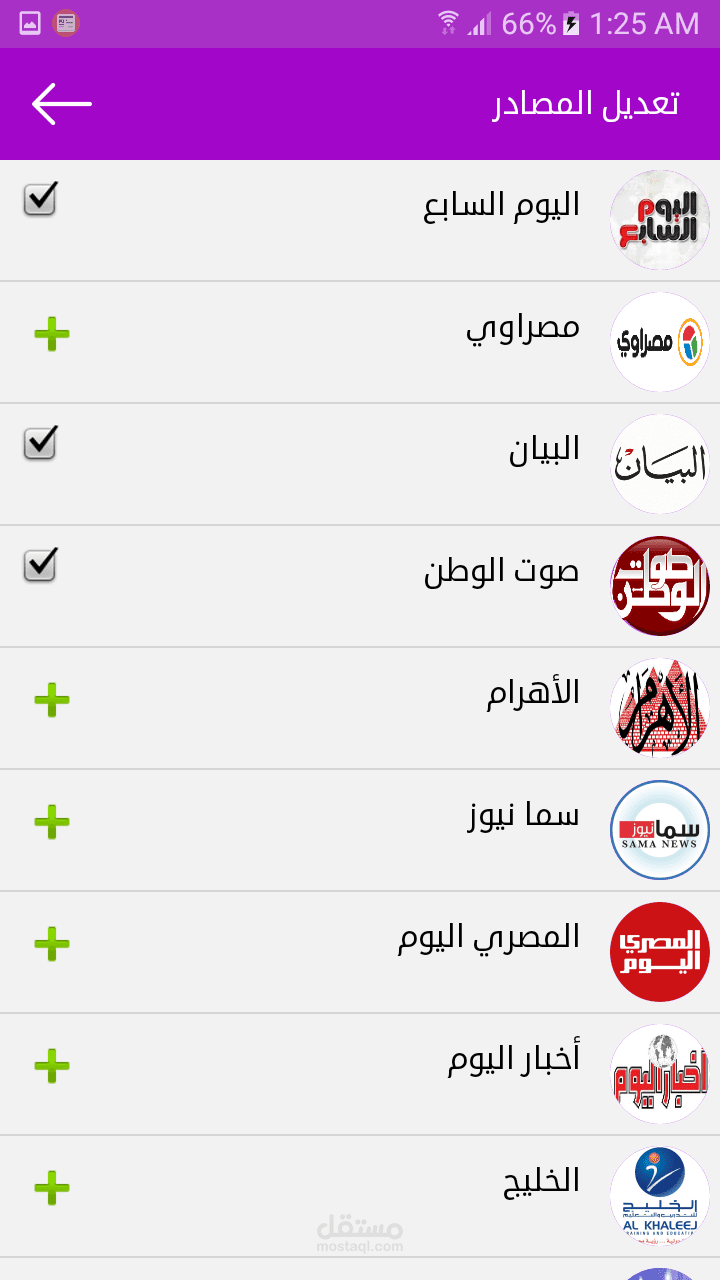
Task: Add سما نيوز source with the plus icon
Action: tap(52, 822)
